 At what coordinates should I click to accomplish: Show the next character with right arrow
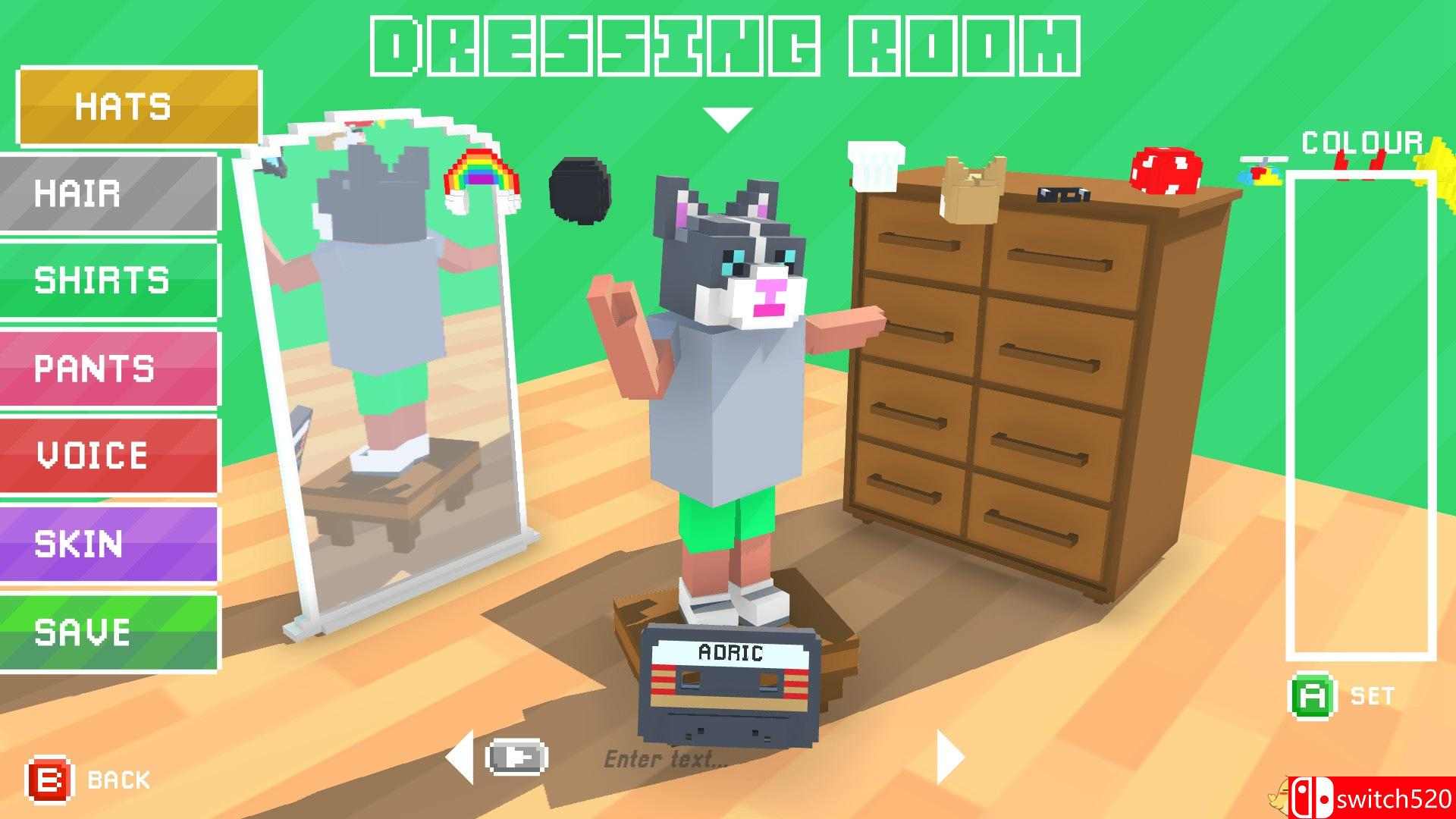point(949,757)
